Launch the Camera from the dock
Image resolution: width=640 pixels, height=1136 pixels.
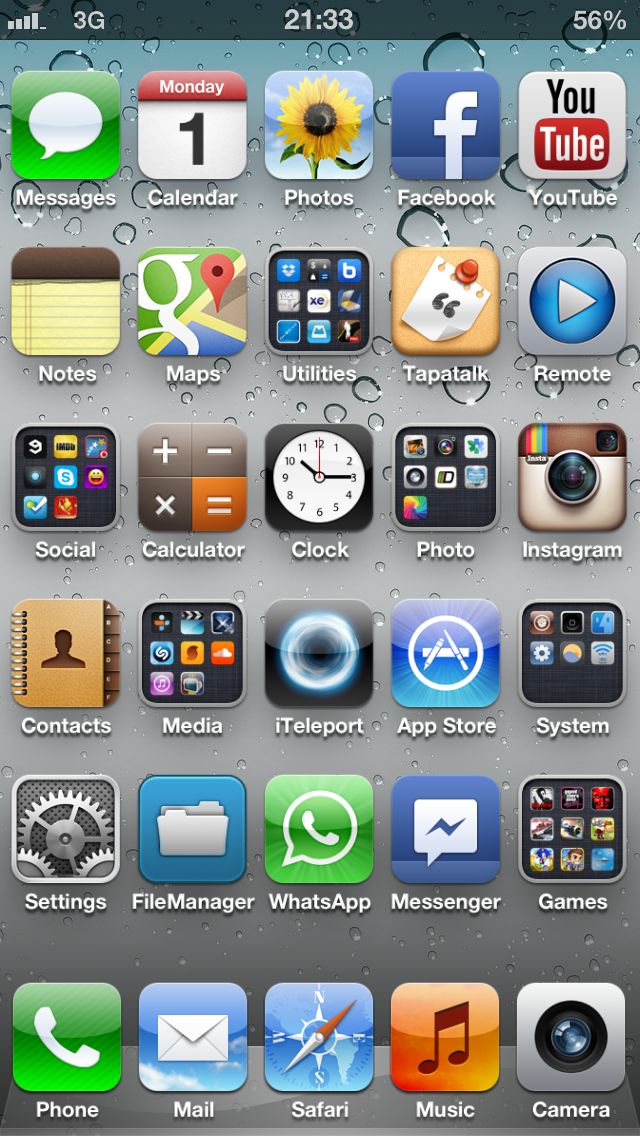tap(572, 1037)
